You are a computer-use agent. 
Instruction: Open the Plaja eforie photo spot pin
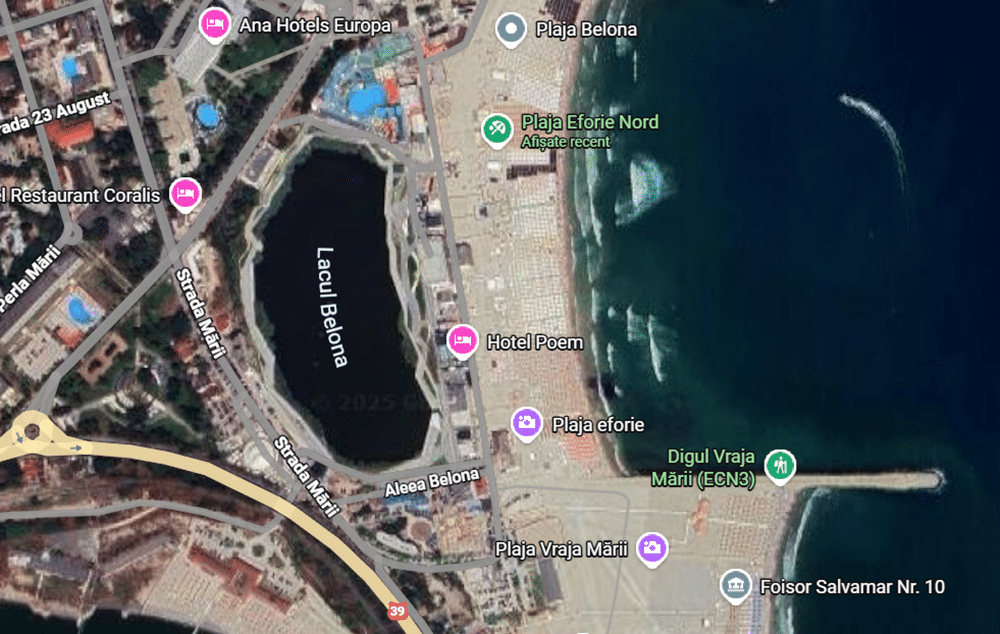click(527, 422)
